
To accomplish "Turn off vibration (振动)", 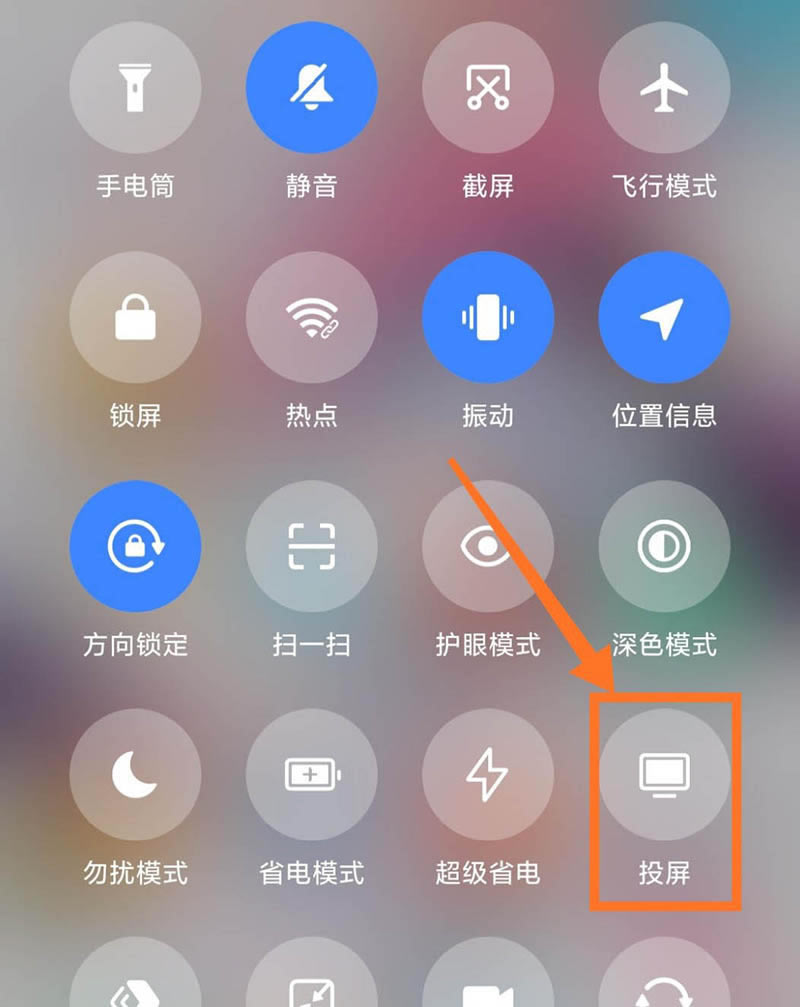I will pos(488,317).
